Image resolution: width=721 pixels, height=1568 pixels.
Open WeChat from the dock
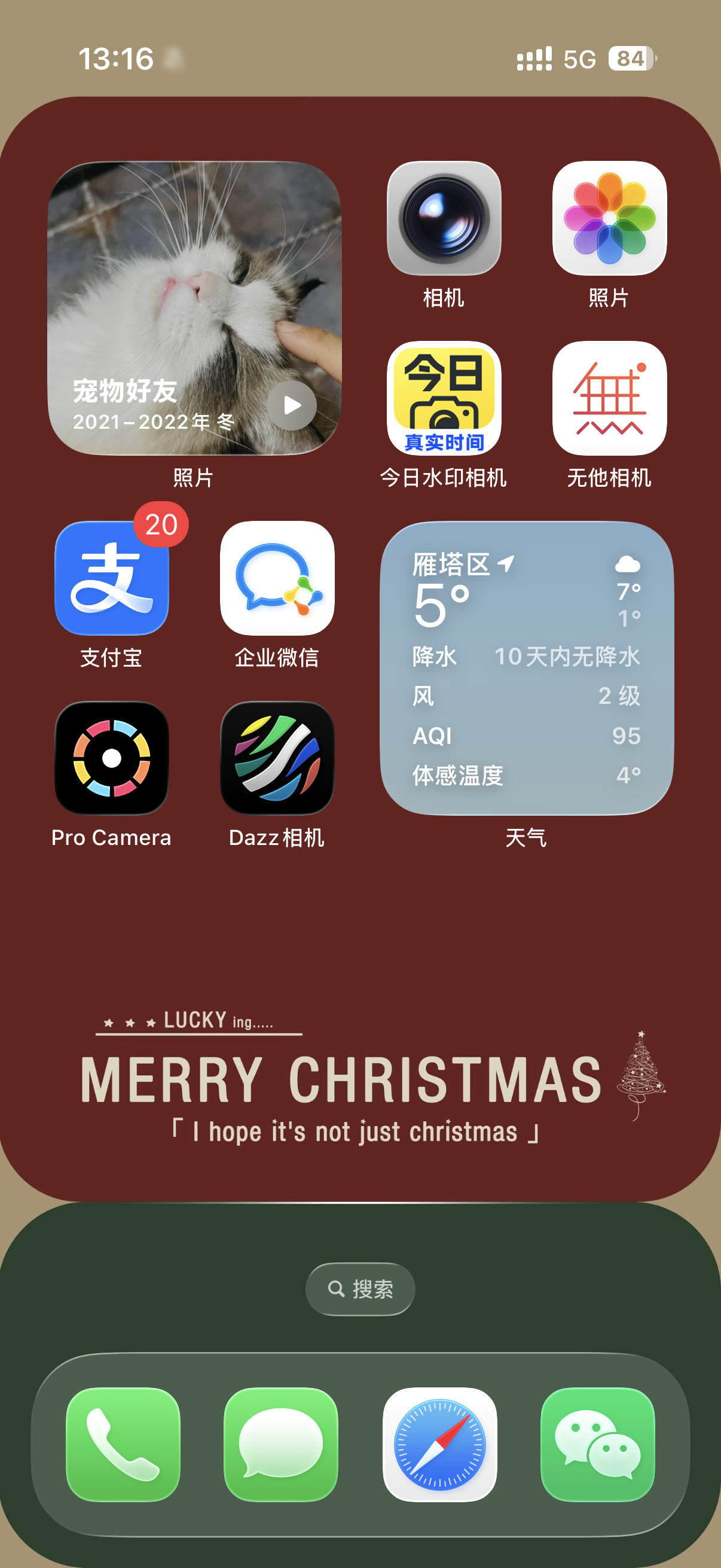[597, 1444]
